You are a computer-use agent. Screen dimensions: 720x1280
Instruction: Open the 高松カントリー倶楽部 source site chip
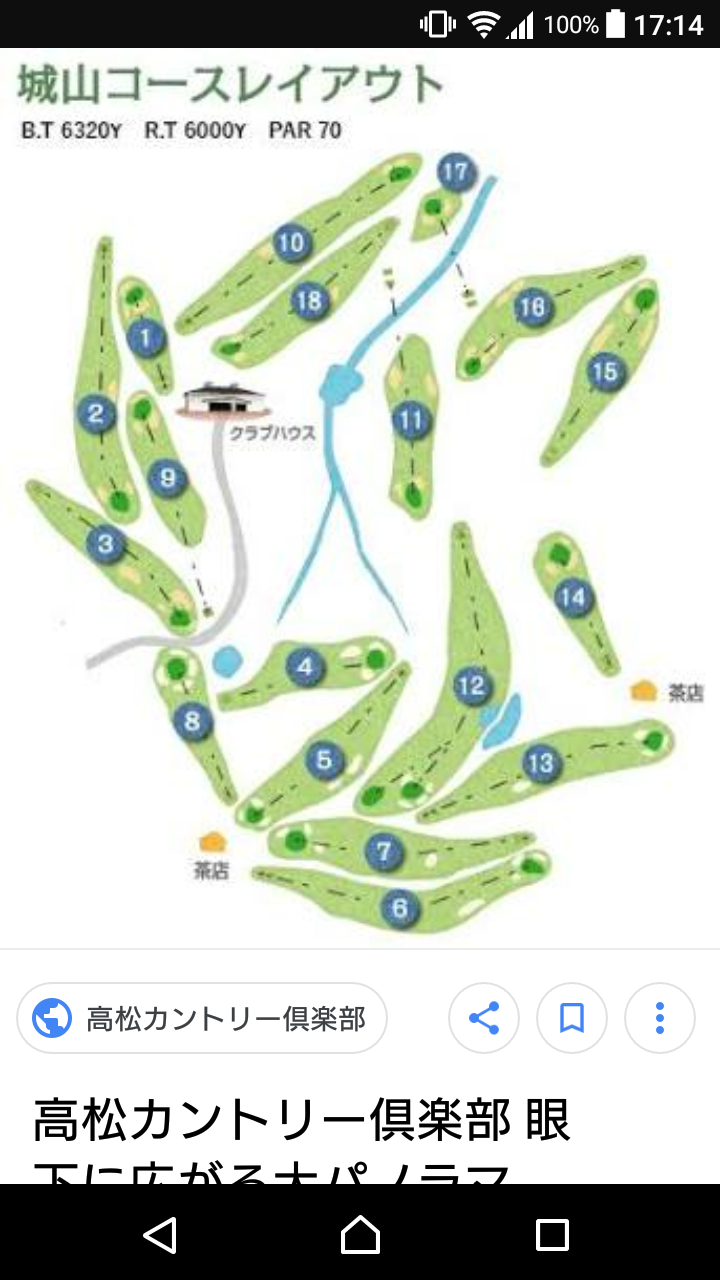point(202,1018)
